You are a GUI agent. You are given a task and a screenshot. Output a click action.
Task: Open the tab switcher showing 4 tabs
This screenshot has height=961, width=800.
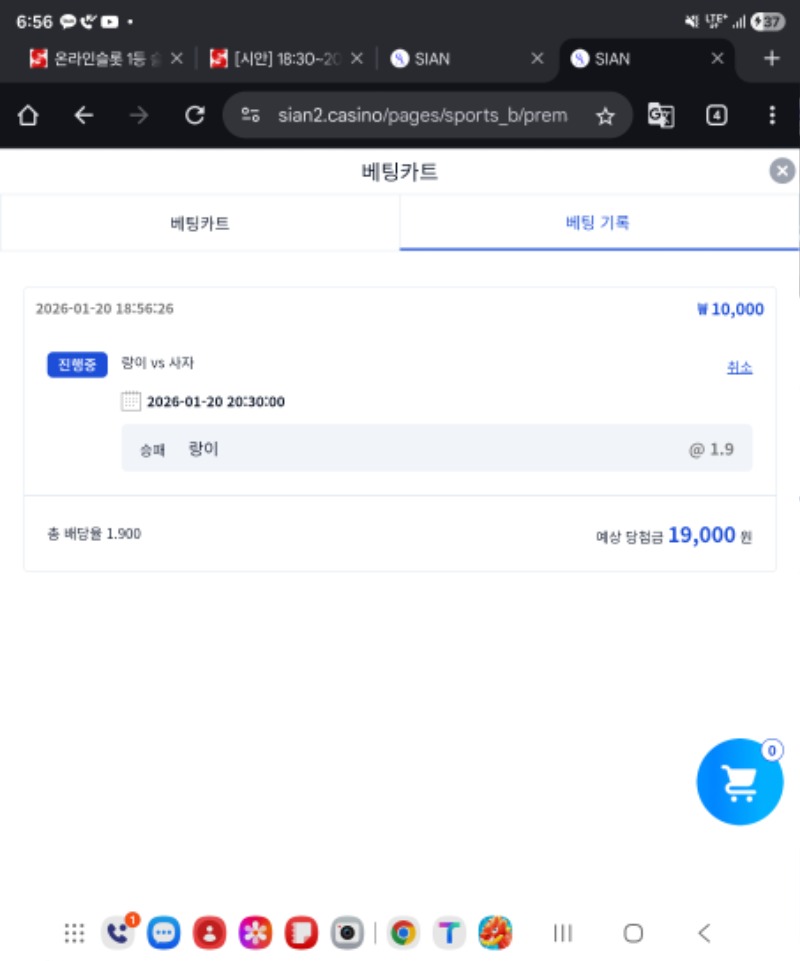point(716,116)
